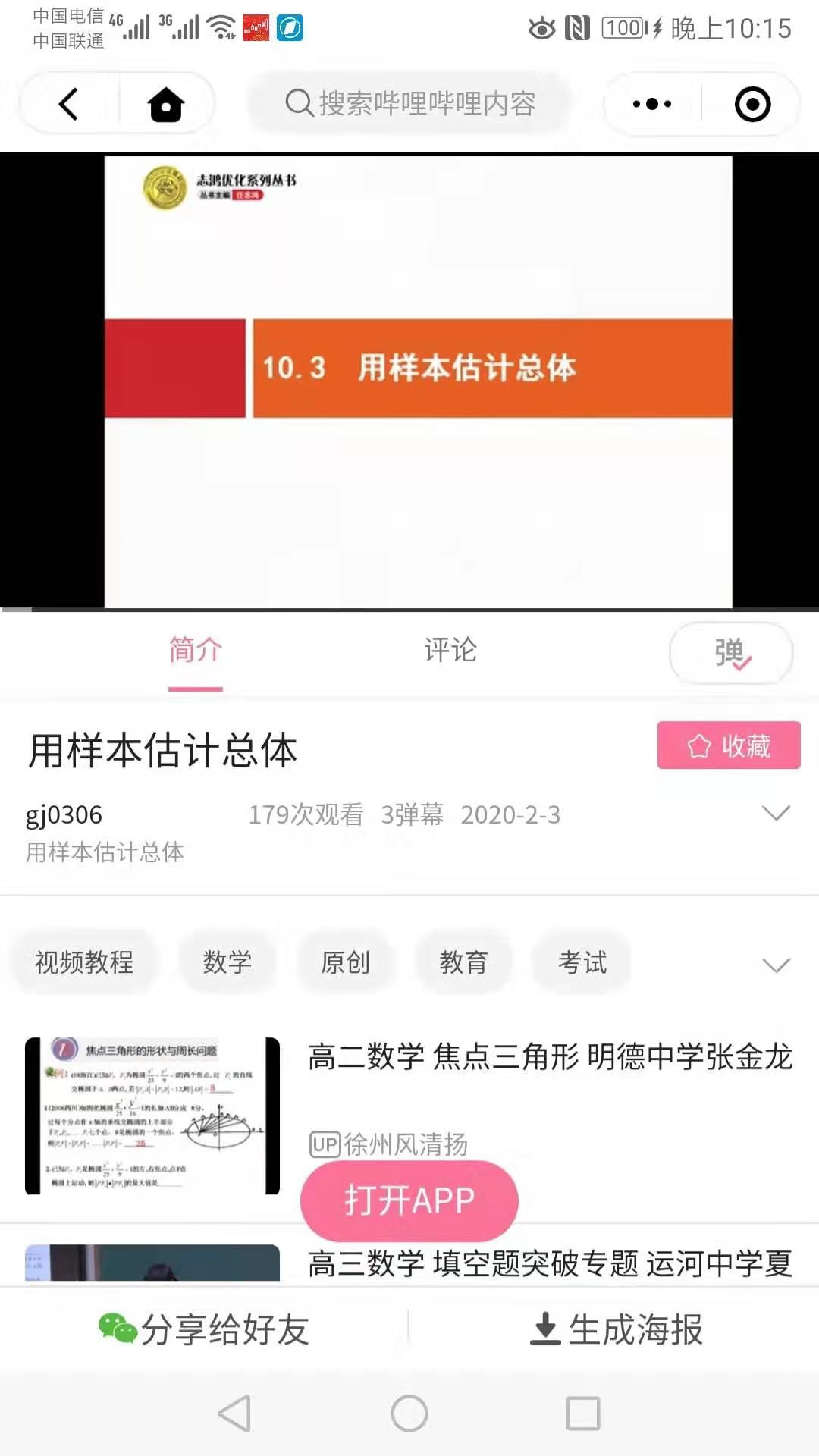819x1456 pixels.
Task: Select the 原创 tag
Action: pyautogui.click(x=345, y=962)
